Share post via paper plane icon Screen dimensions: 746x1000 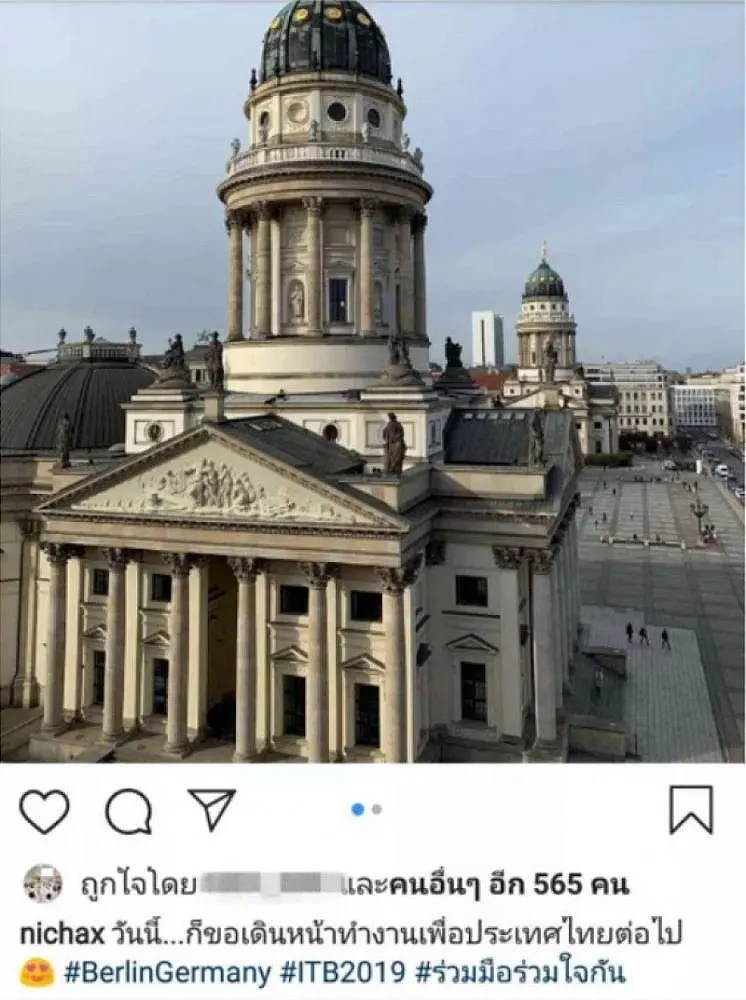pos(211,809)
